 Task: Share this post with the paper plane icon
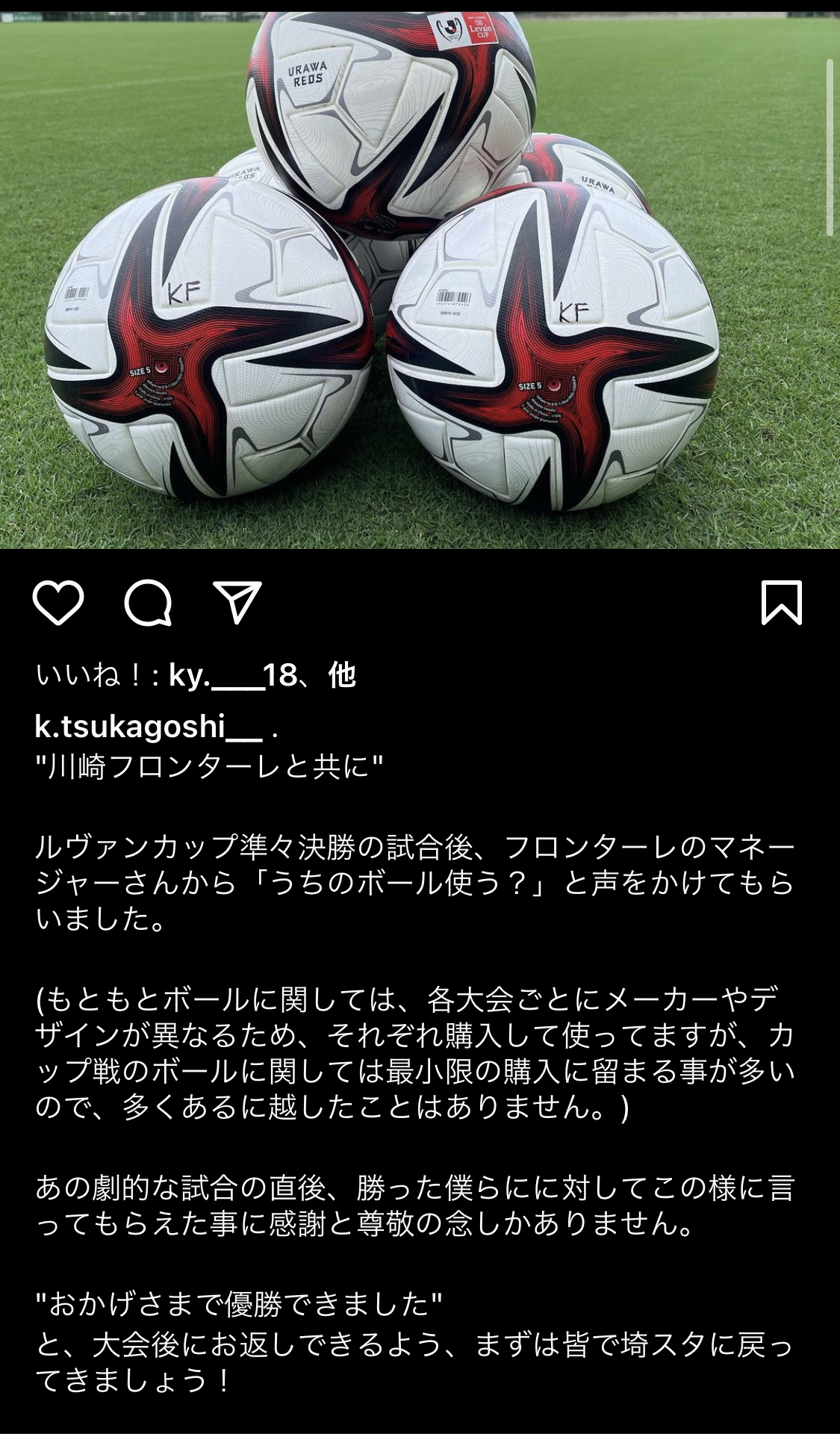(237, 601)
